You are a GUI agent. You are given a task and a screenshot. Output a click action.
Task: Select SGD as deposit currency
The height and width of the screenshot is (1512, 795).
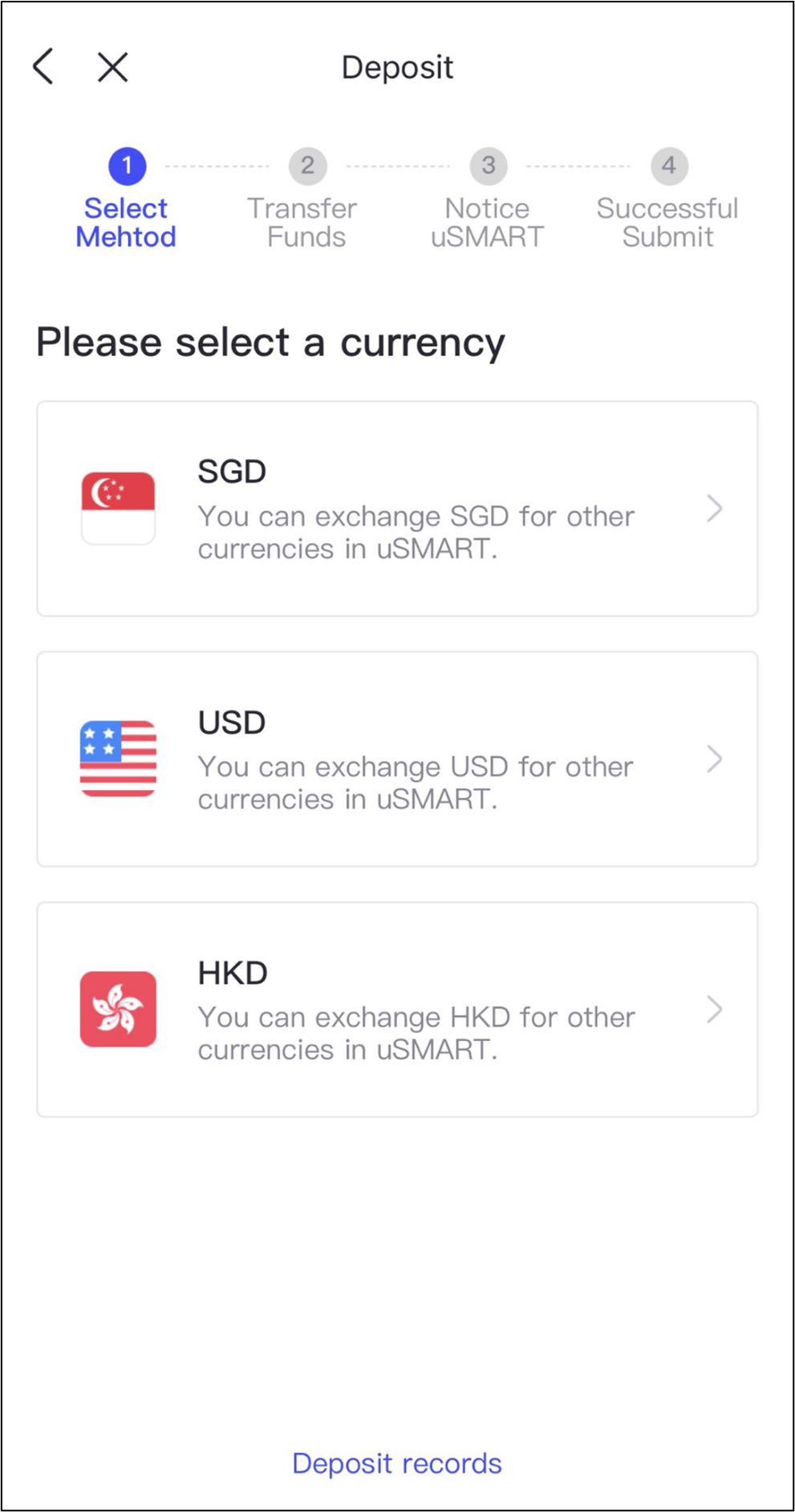coord(397,509)
